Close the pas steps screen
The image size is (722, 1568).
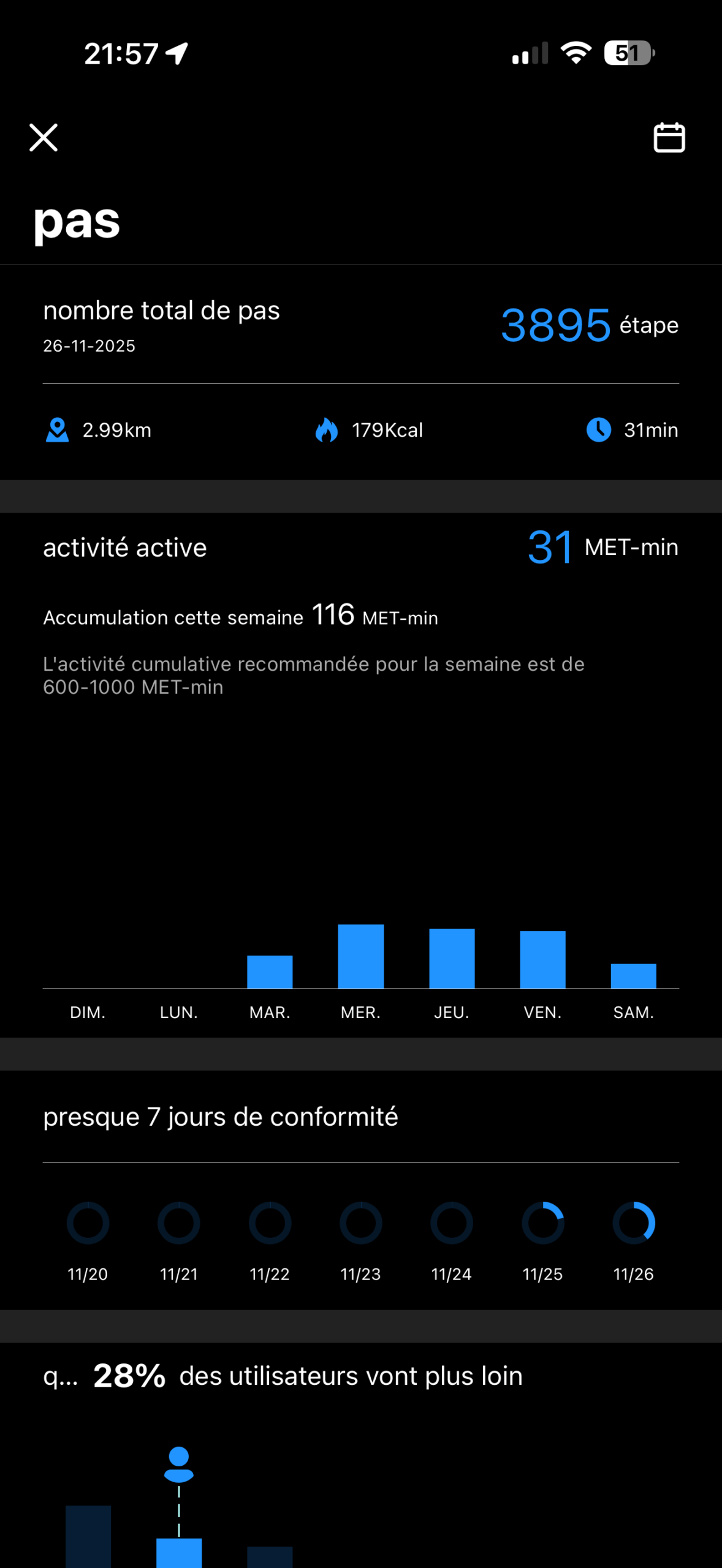click(x=44, y=137)
